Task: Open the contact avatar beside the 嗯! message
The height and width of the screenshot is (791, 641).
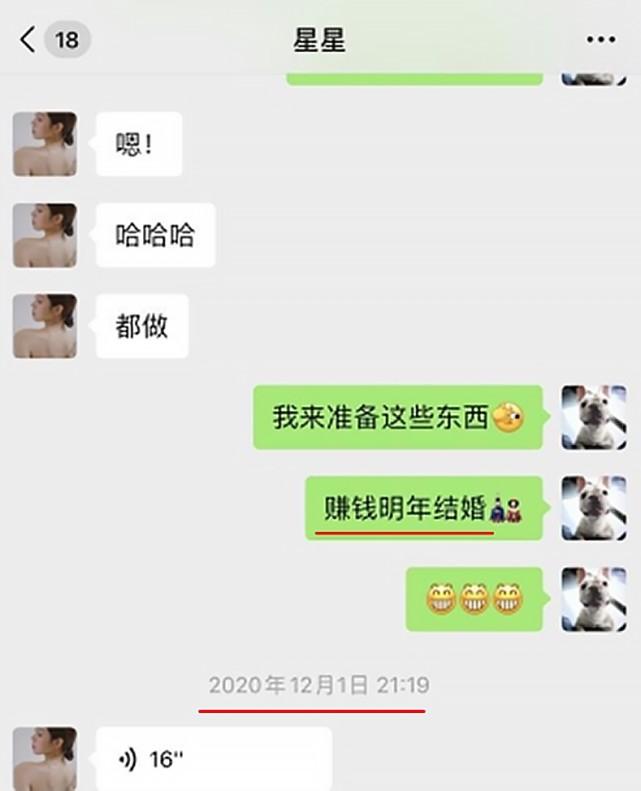Action: [45, 145]
